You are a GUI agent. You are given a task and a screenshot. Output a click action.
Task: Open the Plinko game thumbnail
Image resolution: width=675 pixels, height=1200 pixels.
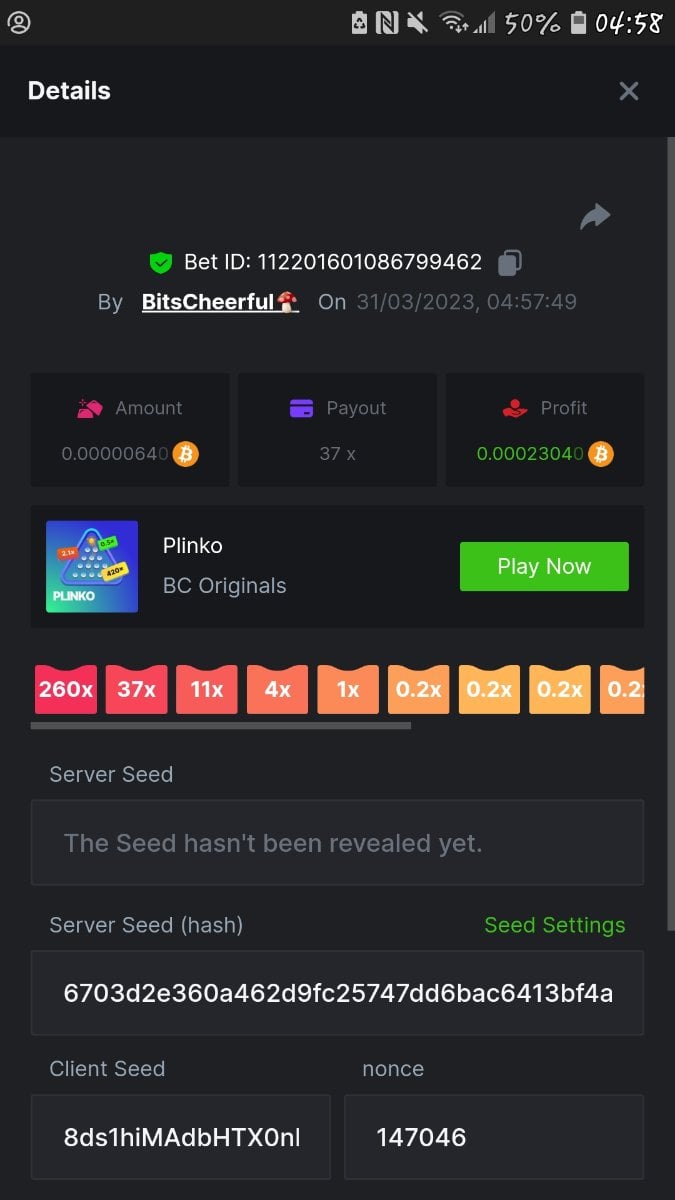click(x=92, y=567)
